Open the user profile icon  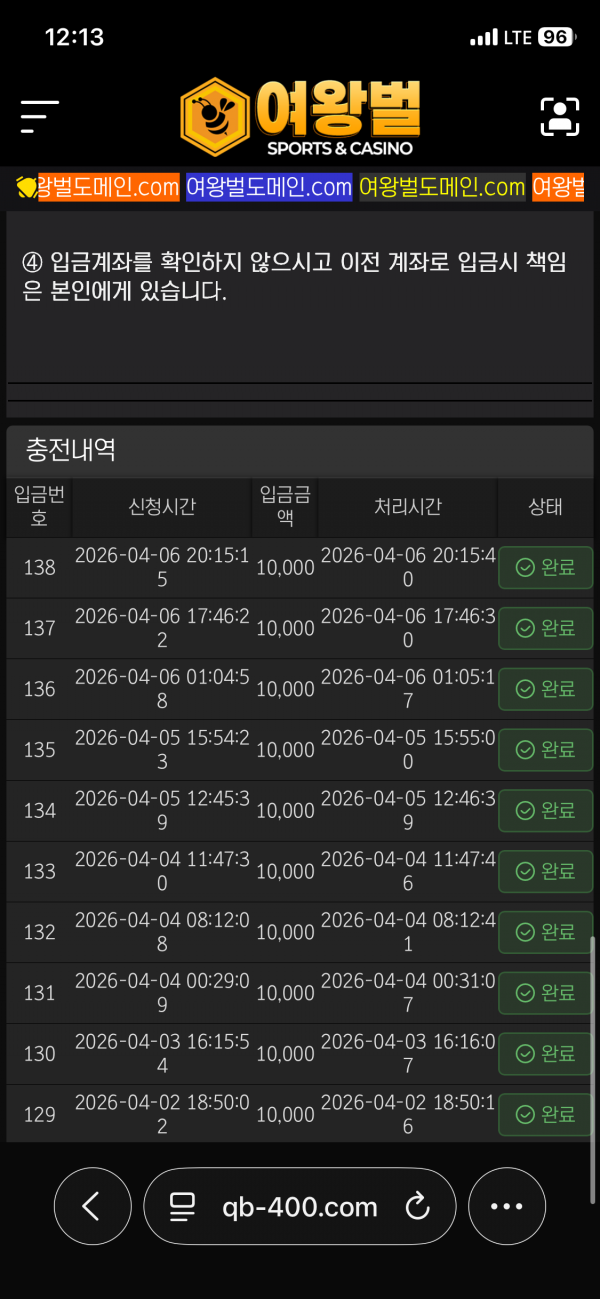pyautogui.click(x=560, y=116)
